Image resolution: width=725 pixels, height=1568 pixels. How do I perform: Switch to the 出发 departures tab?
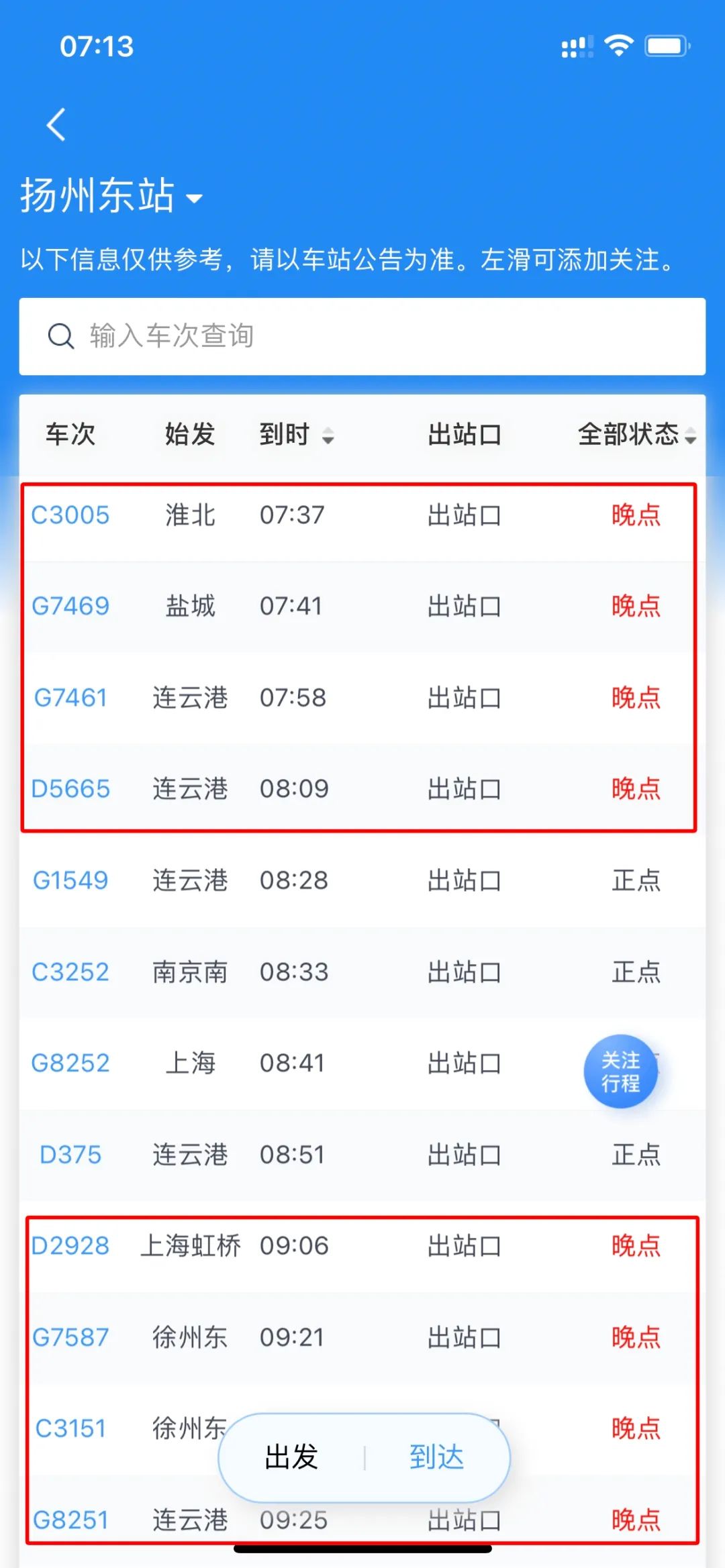point(291,1457)
